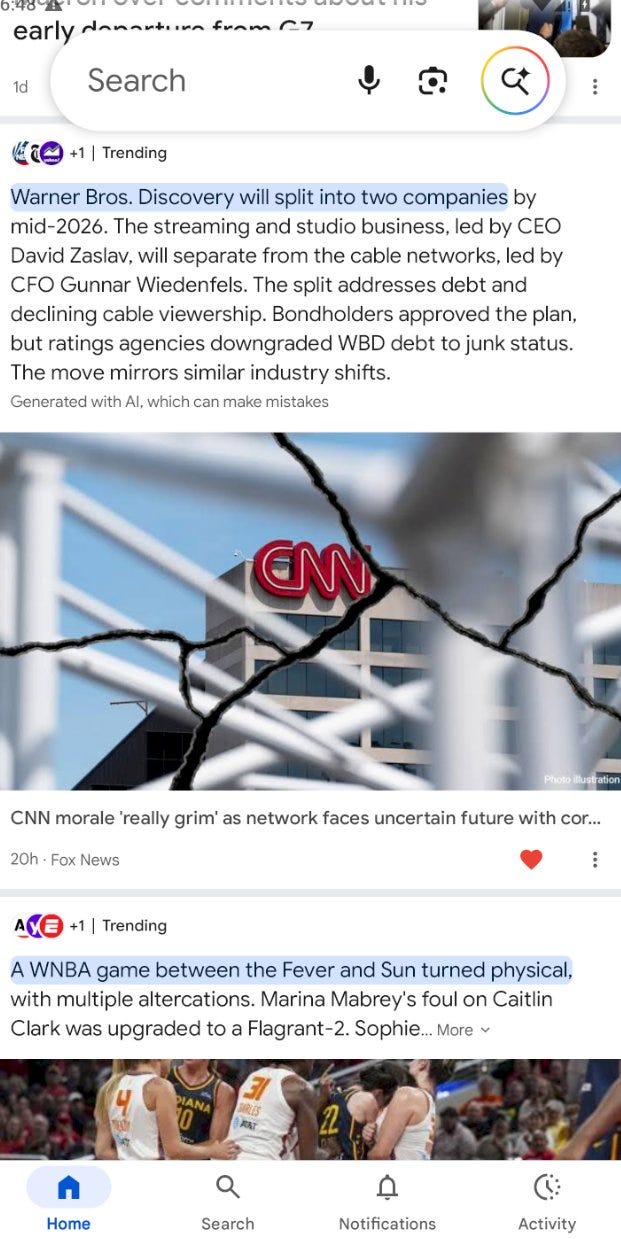
Task: Open the Warner Bros. Discovery trending summary
Action: pyautogui.click(x=259, y=196)
